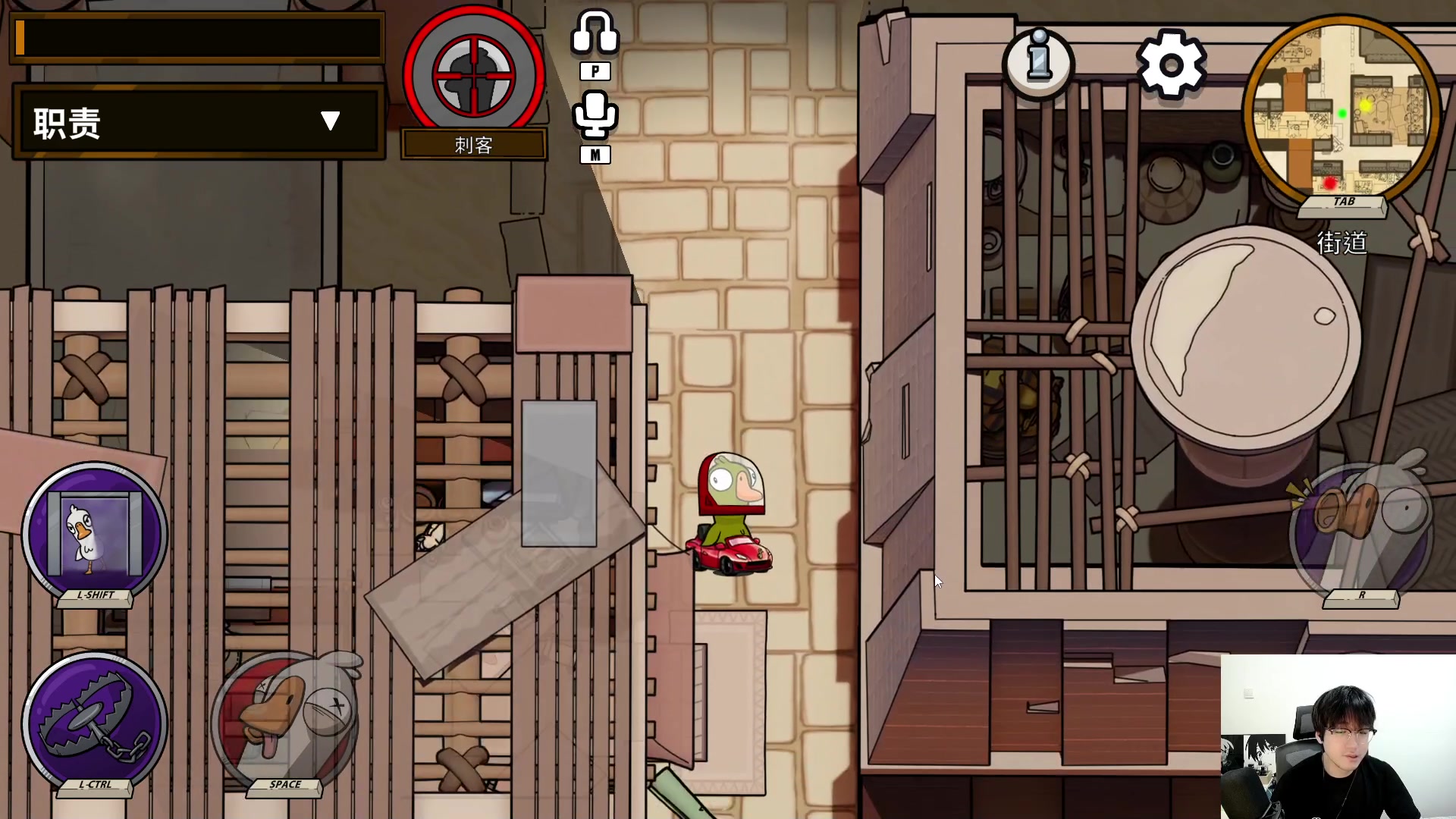The image size is (1456, 819).
Task: Use the bear trap ability
Action: [95, 724]
